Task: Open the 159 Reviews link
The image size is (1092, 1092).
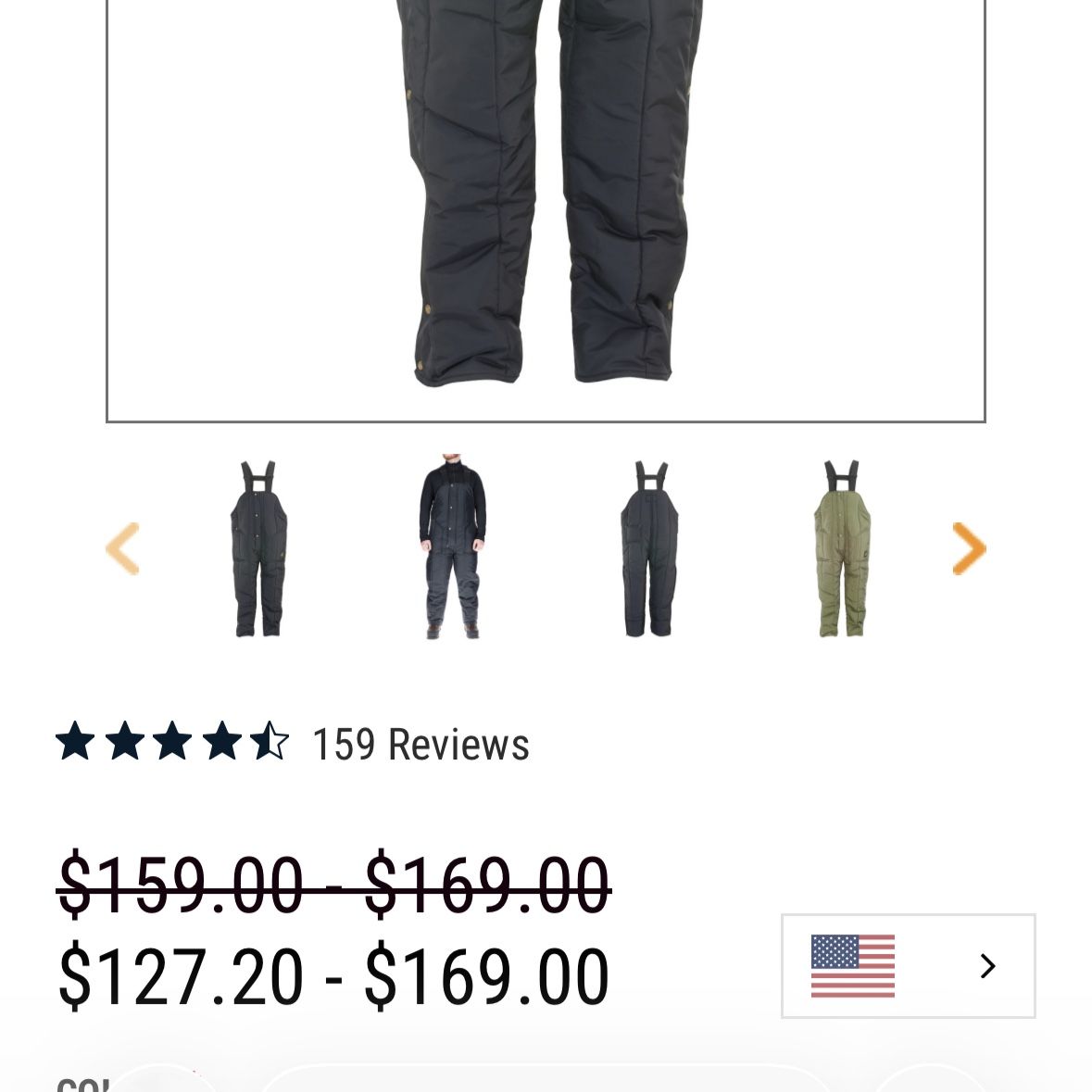Action: point(420,745)
